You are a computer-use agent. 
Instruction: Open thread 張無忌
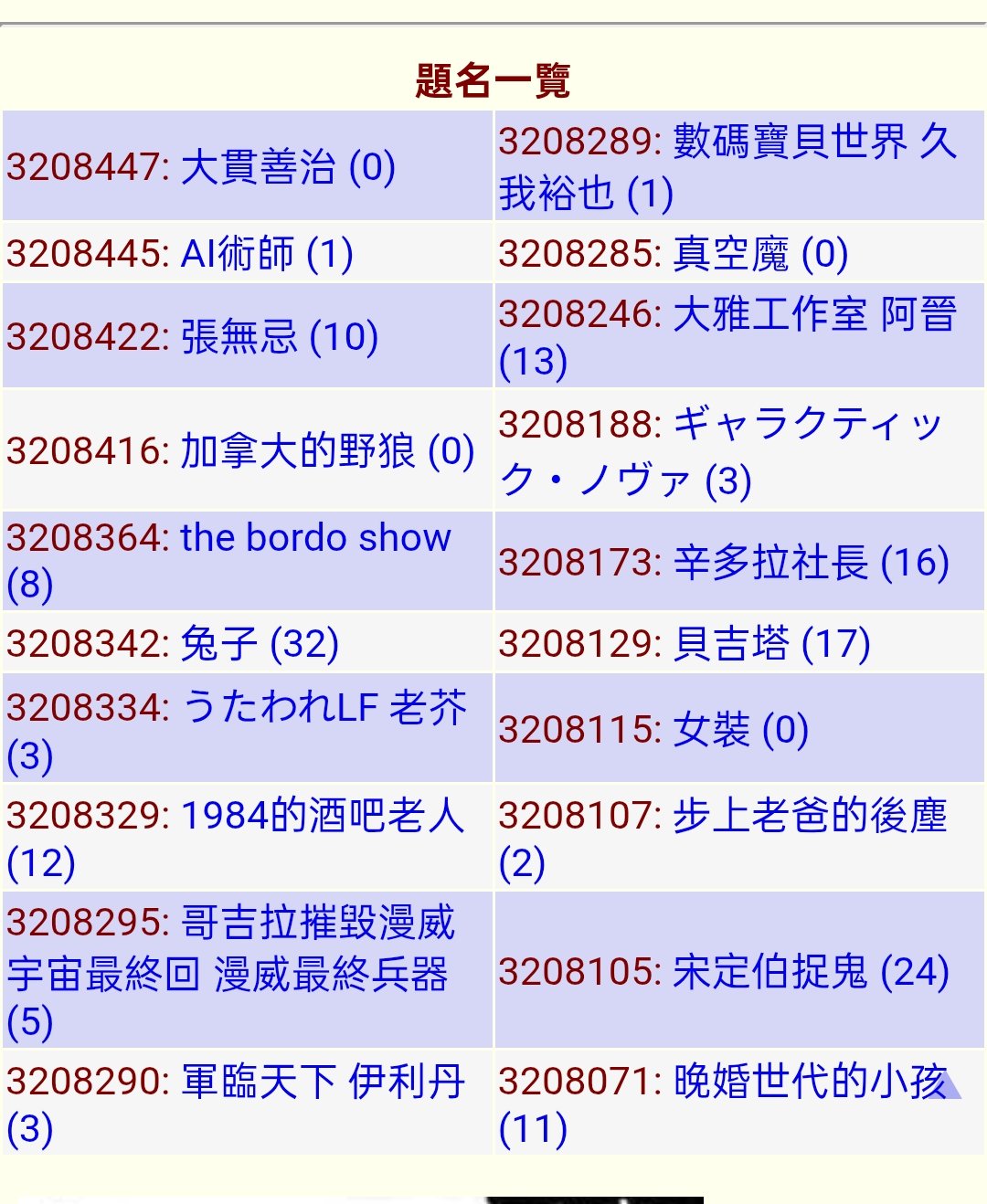point(239,337)
